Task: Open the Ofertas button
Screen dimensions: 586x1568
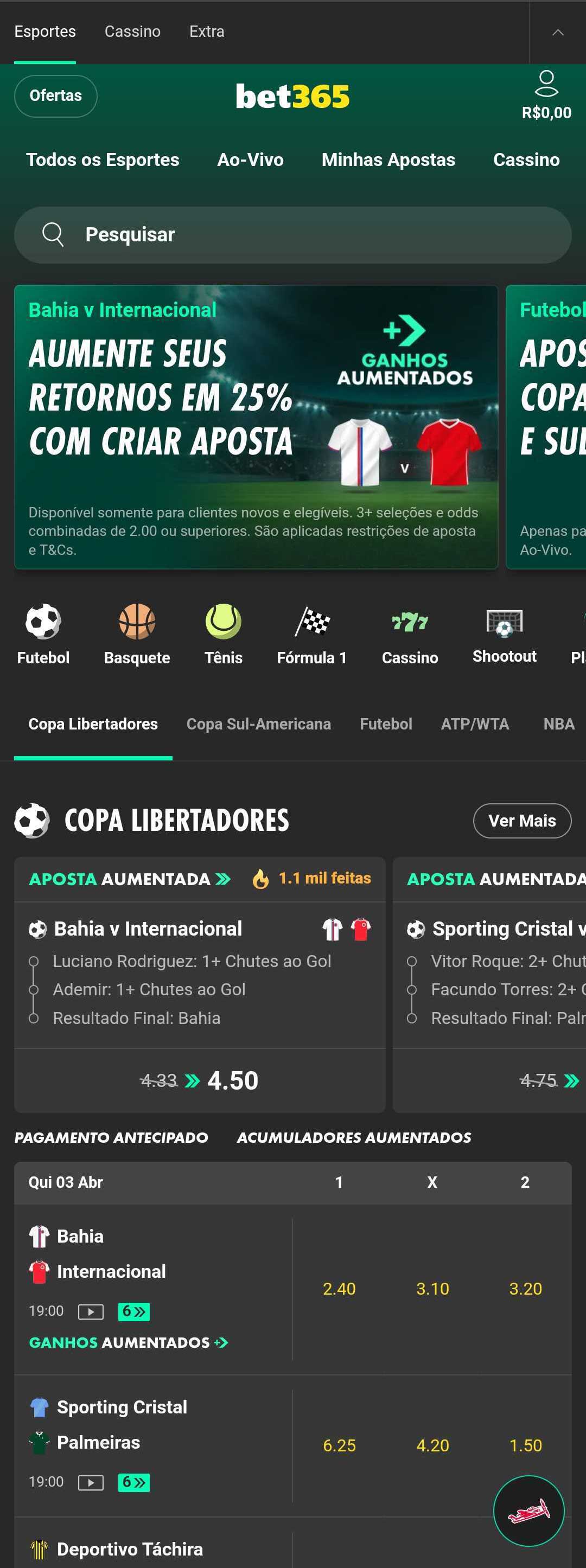Action: click(55, 95)
